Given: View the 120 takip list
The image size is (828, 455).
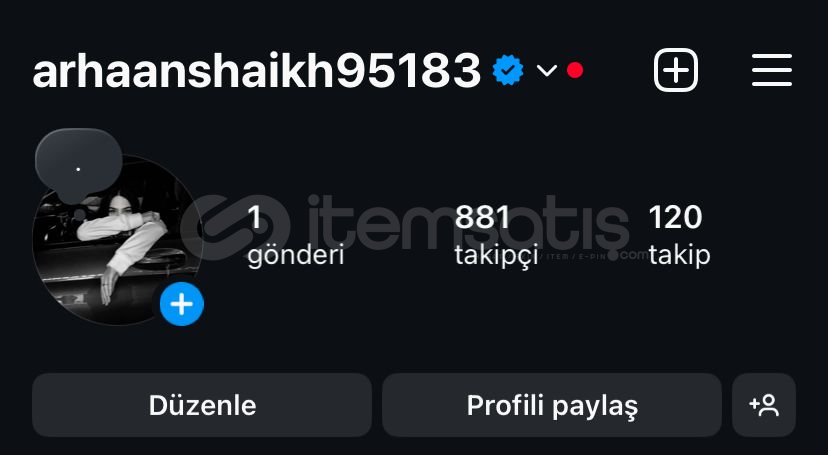Looking at the screenshot, I should [679, 235].
